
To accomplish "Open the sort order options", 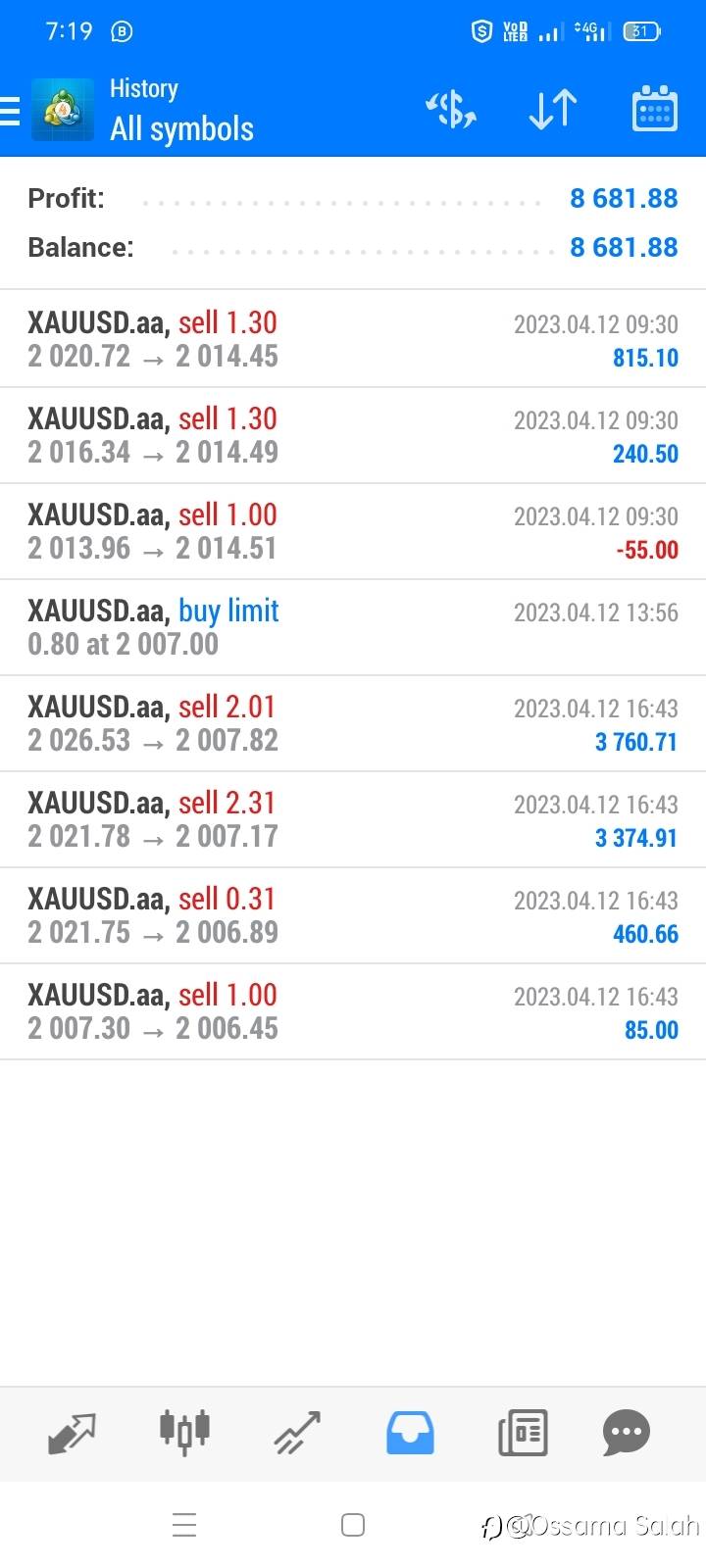I will click(552, 110).
